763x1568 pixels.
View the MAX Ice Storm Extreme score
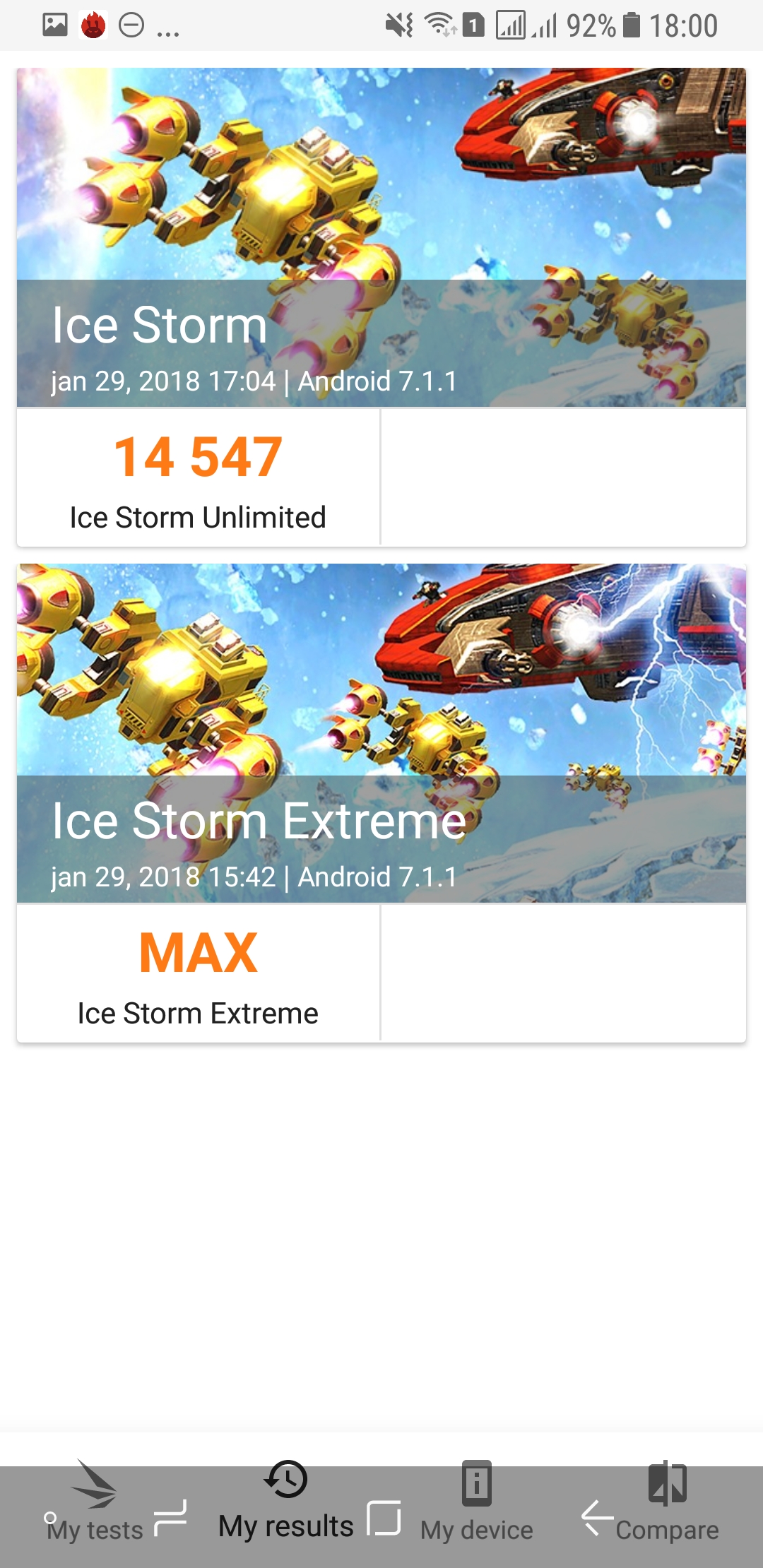click(x=199, y=974)
